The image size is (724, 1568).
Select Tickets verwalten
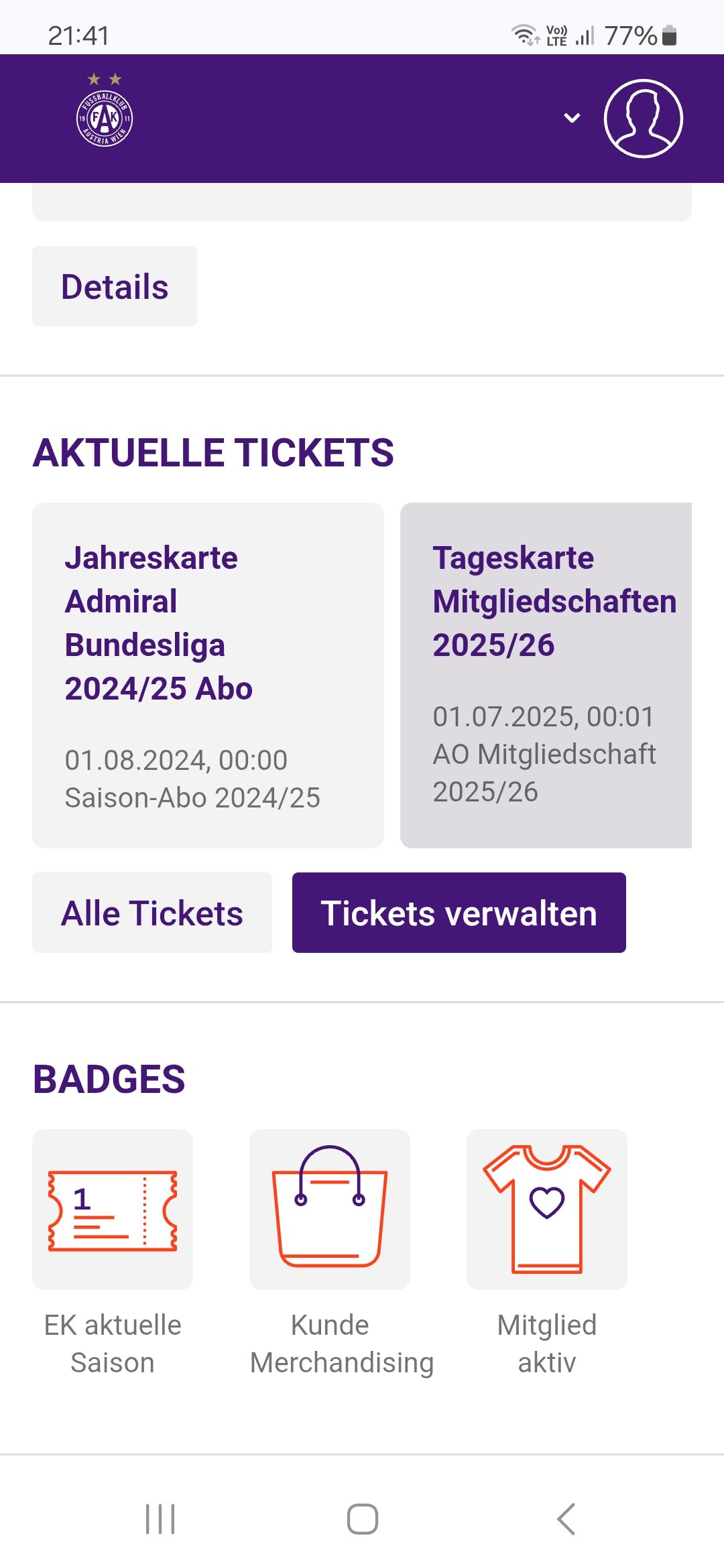click(459, 913)
